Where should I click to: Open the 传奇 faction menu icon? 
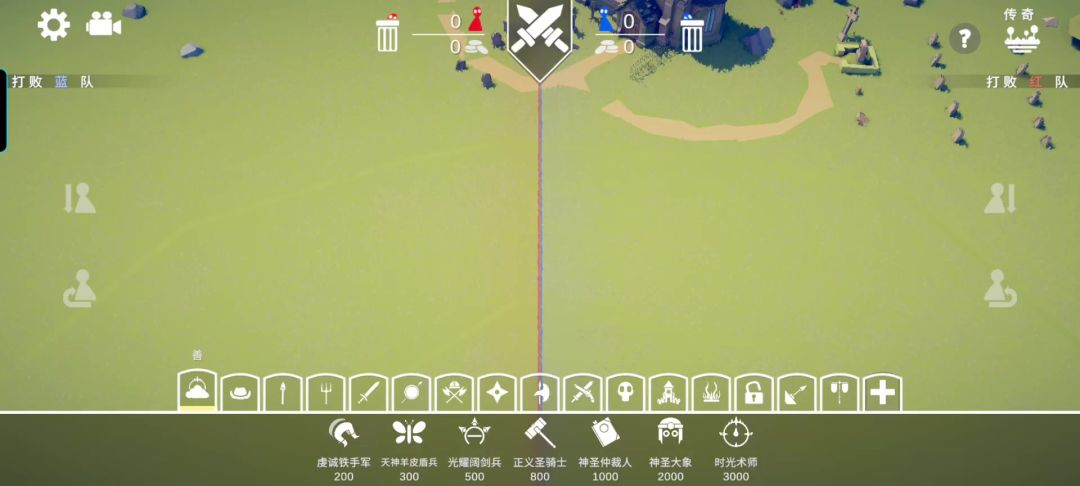(x=1022, y=37)
